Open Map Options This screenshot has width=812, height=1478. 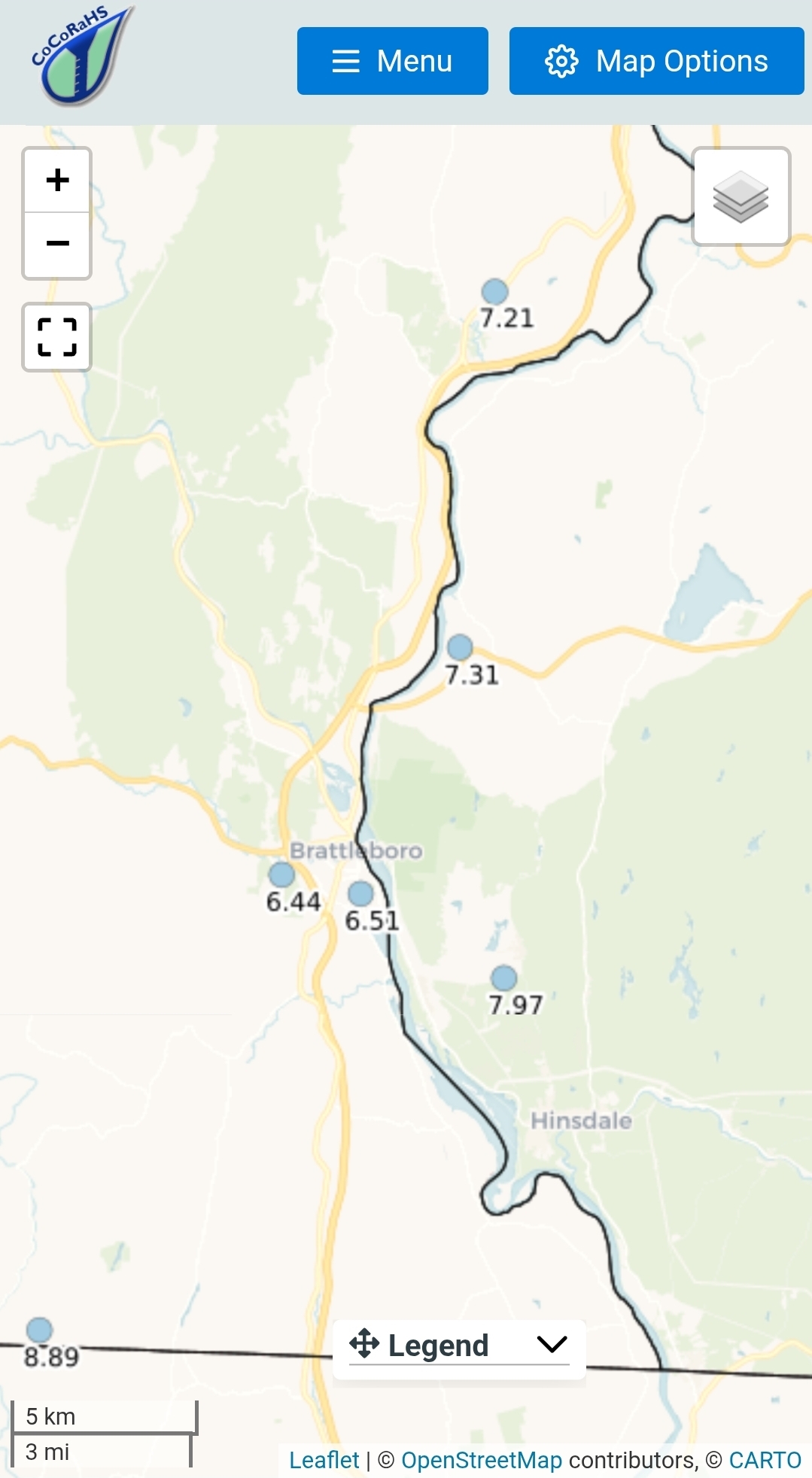pyautogui.click(x=656, y=61)
